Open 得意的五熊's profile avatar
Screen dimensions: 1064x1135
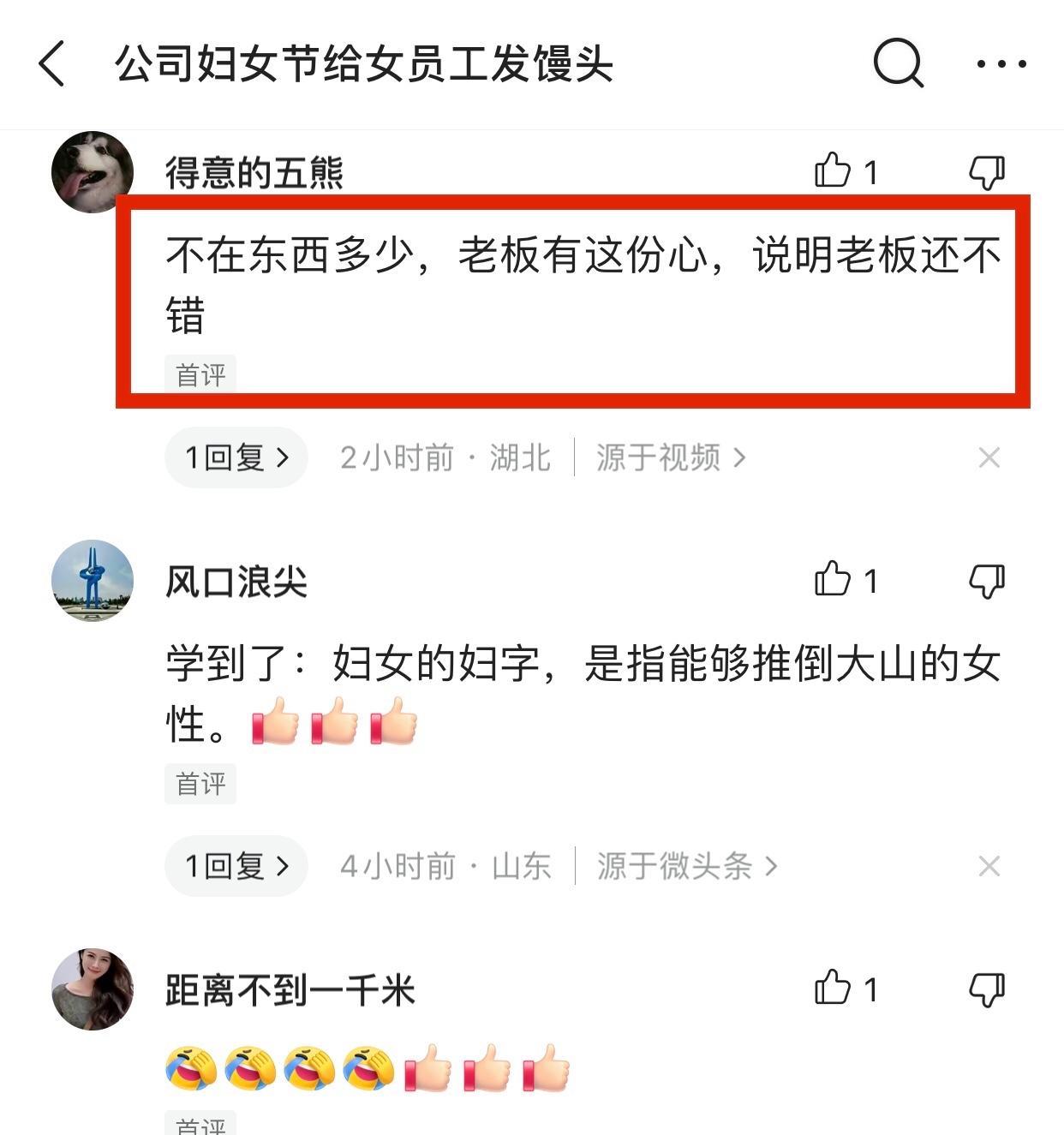(93, 172)
